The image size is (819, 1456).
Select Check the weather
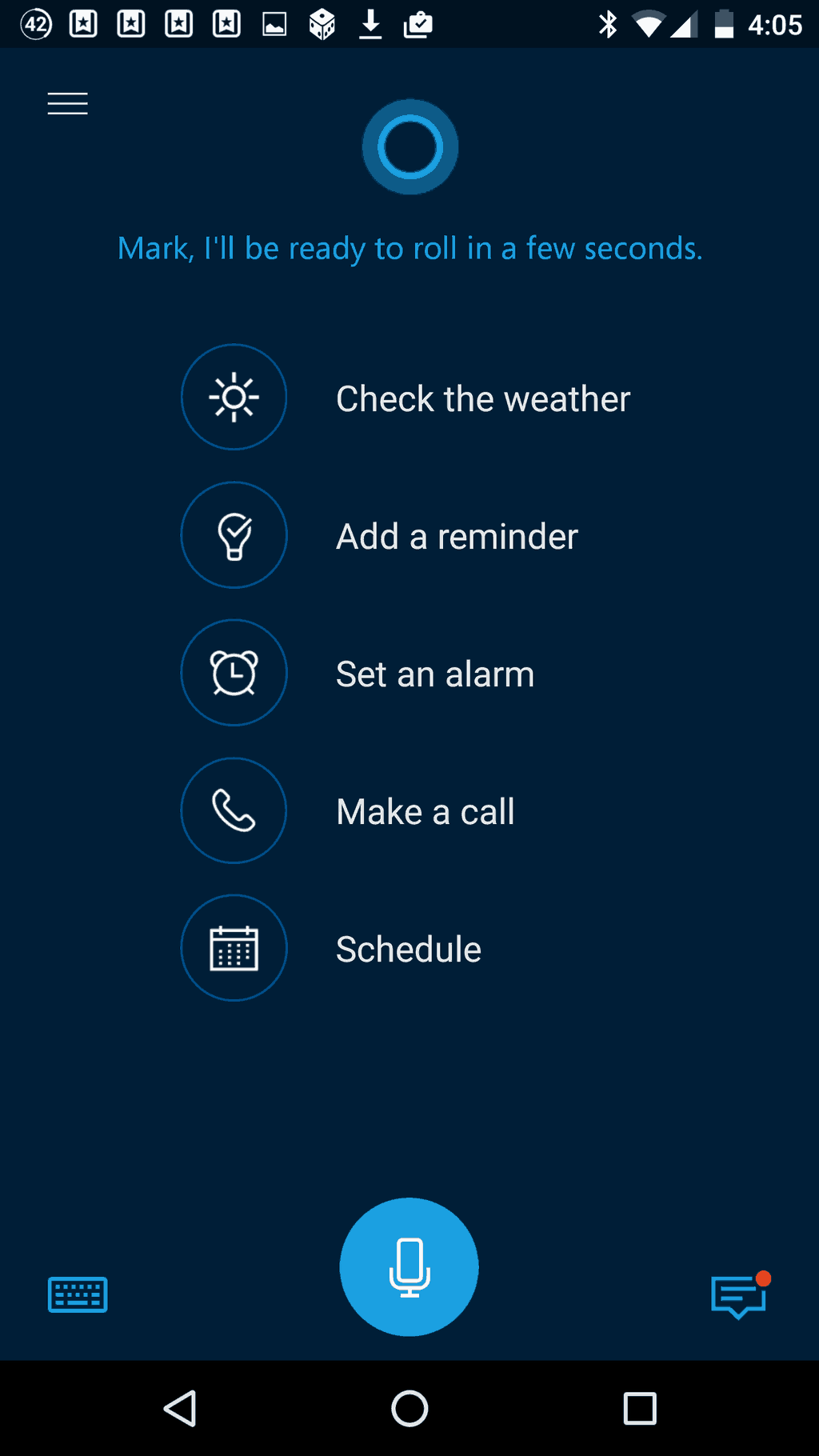[482, 398]
